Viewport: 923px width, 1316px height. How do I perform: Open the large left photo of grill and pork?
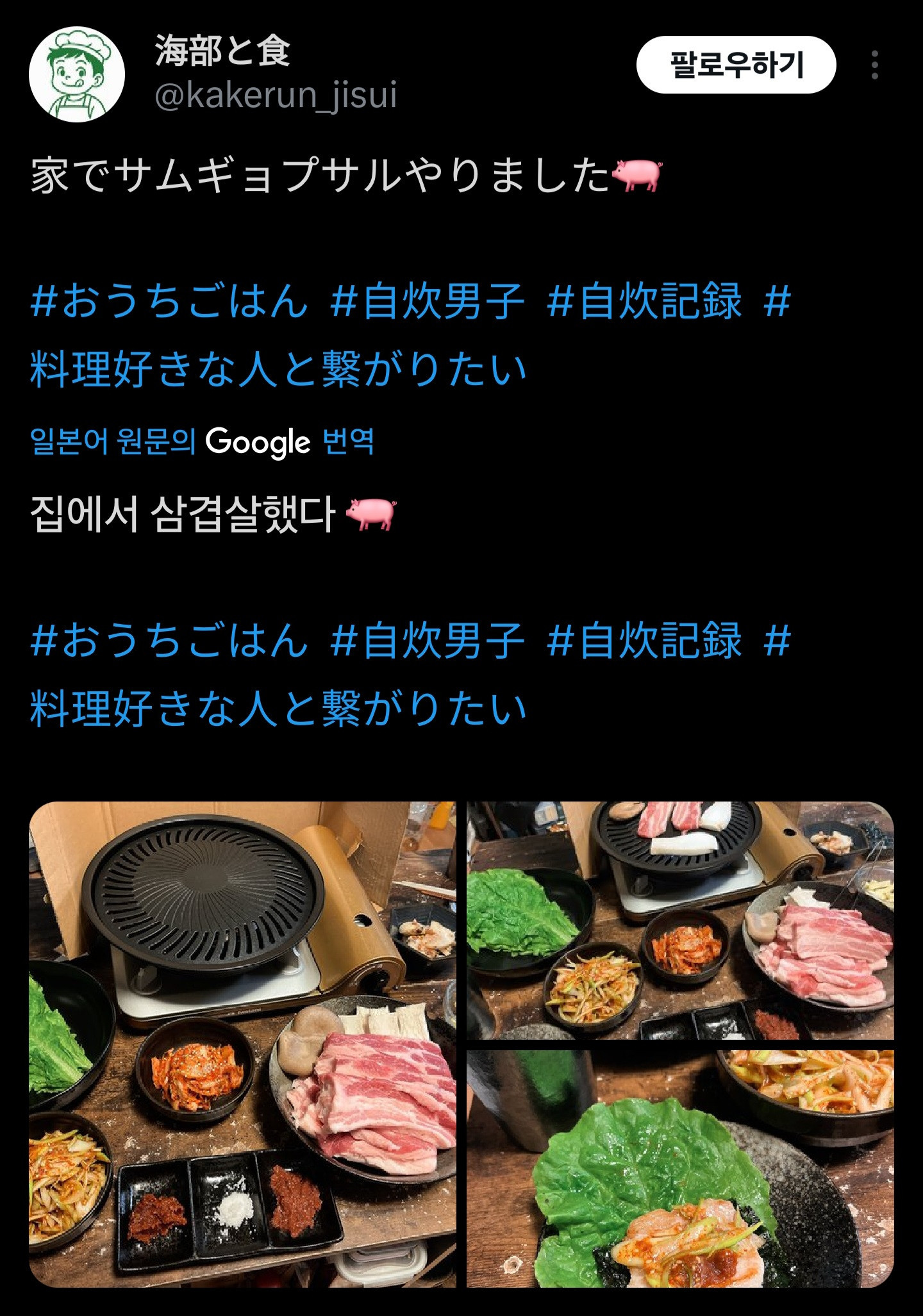coord(242,1044)
